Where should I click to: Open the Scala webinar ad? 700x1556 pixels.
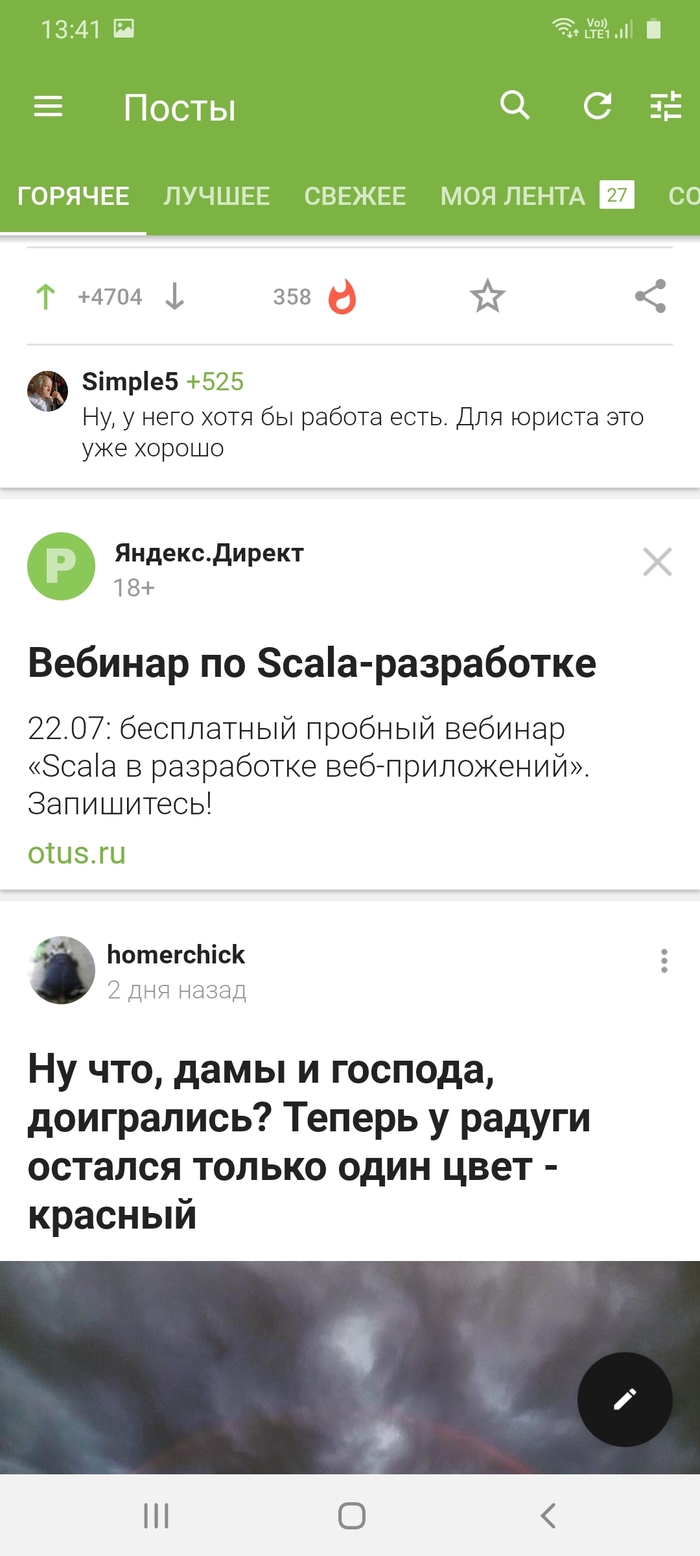pos(312,663)
